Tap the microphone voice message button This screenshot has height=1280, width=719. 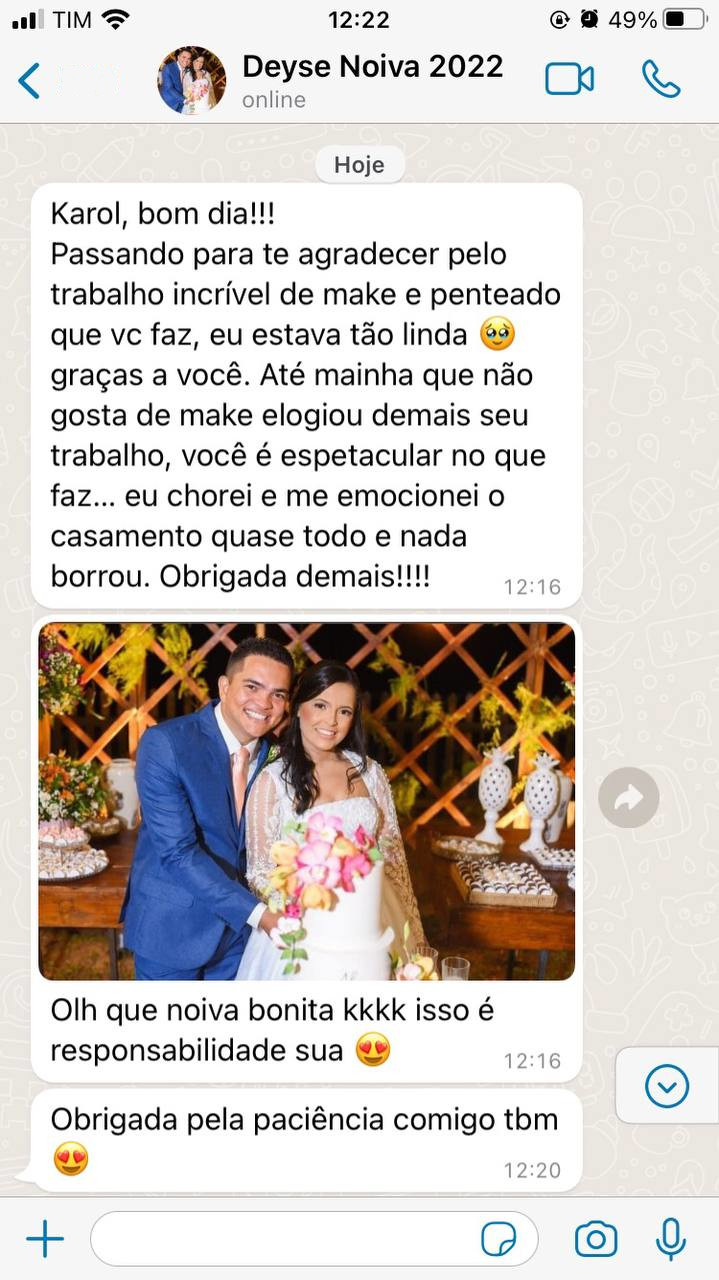click(671, 1240)
